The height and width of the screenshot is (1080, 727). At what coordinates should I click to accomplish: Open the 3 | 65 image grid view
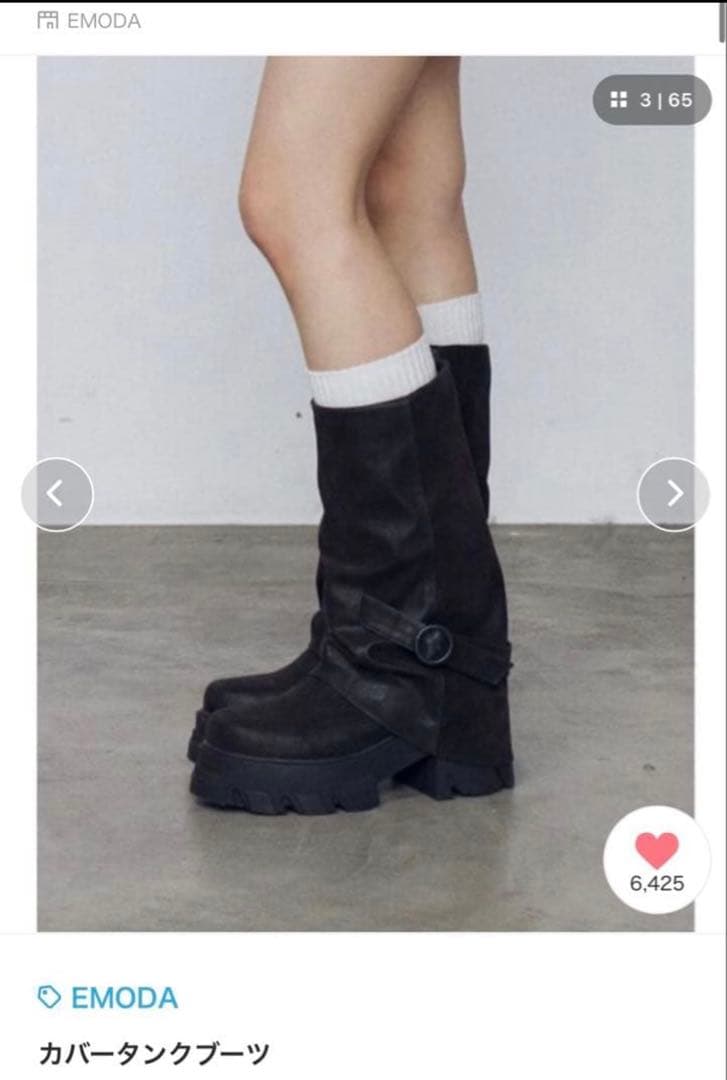point(650,100)
